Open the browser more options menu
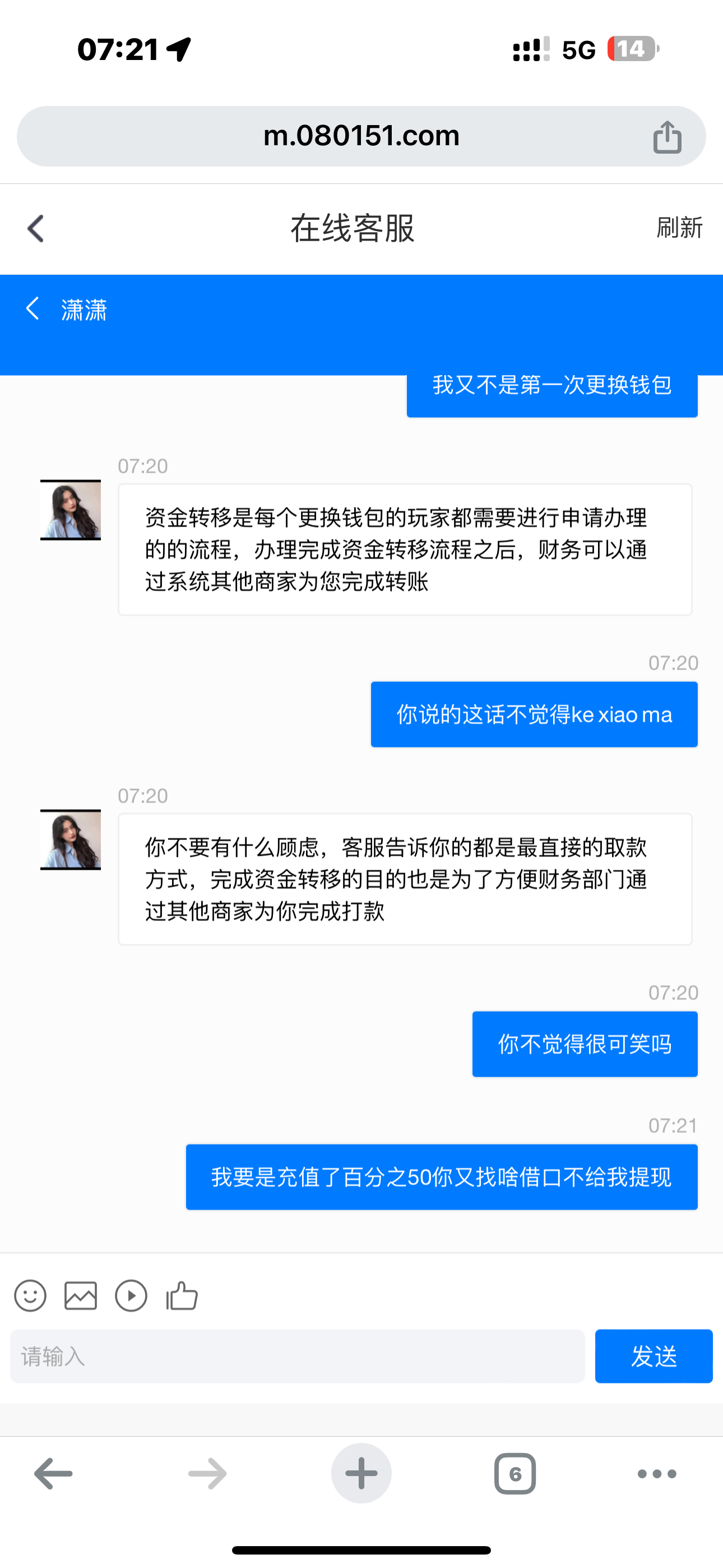The image size is (723, 1568). [x=655, y=1473]
